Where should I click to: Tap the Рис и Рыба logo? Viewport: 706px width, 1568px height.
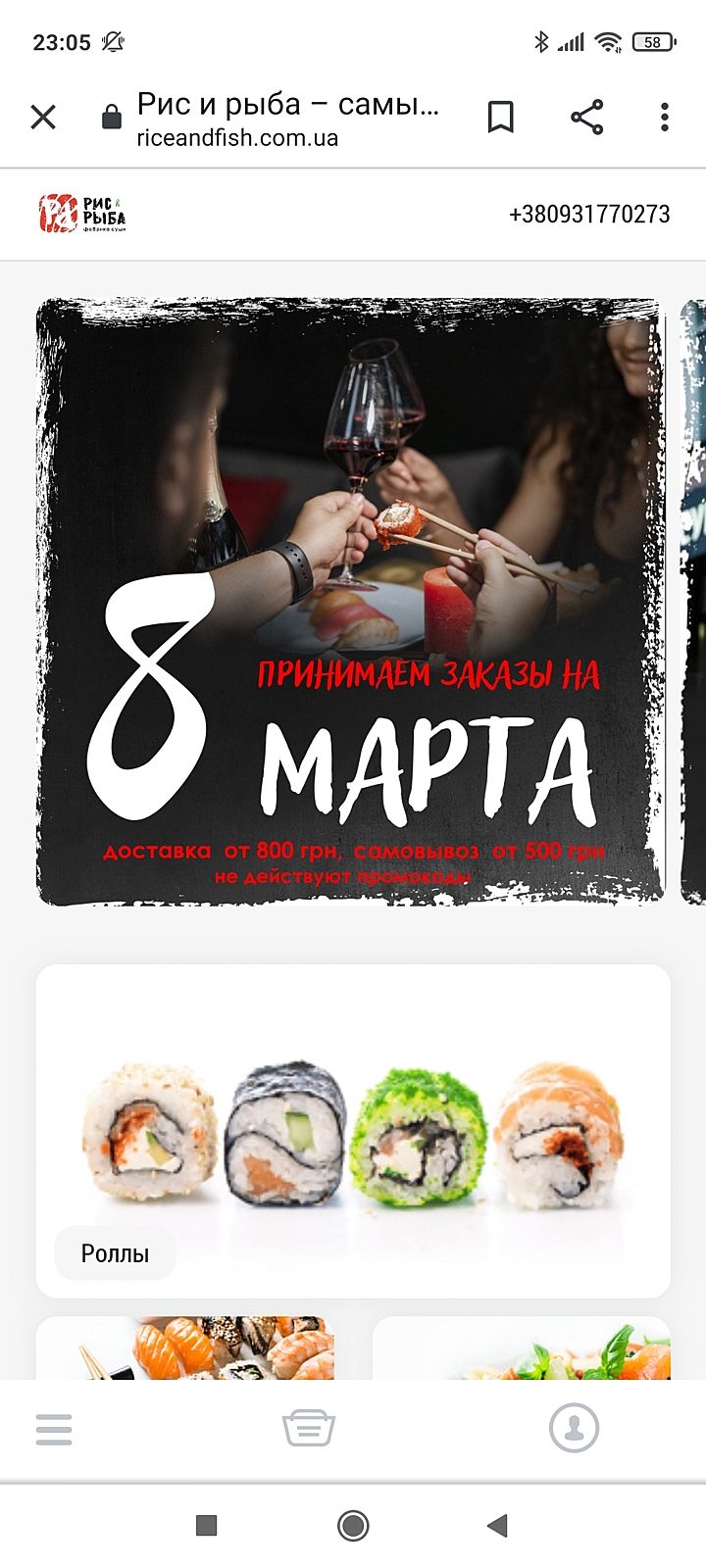tap(82, 214)
